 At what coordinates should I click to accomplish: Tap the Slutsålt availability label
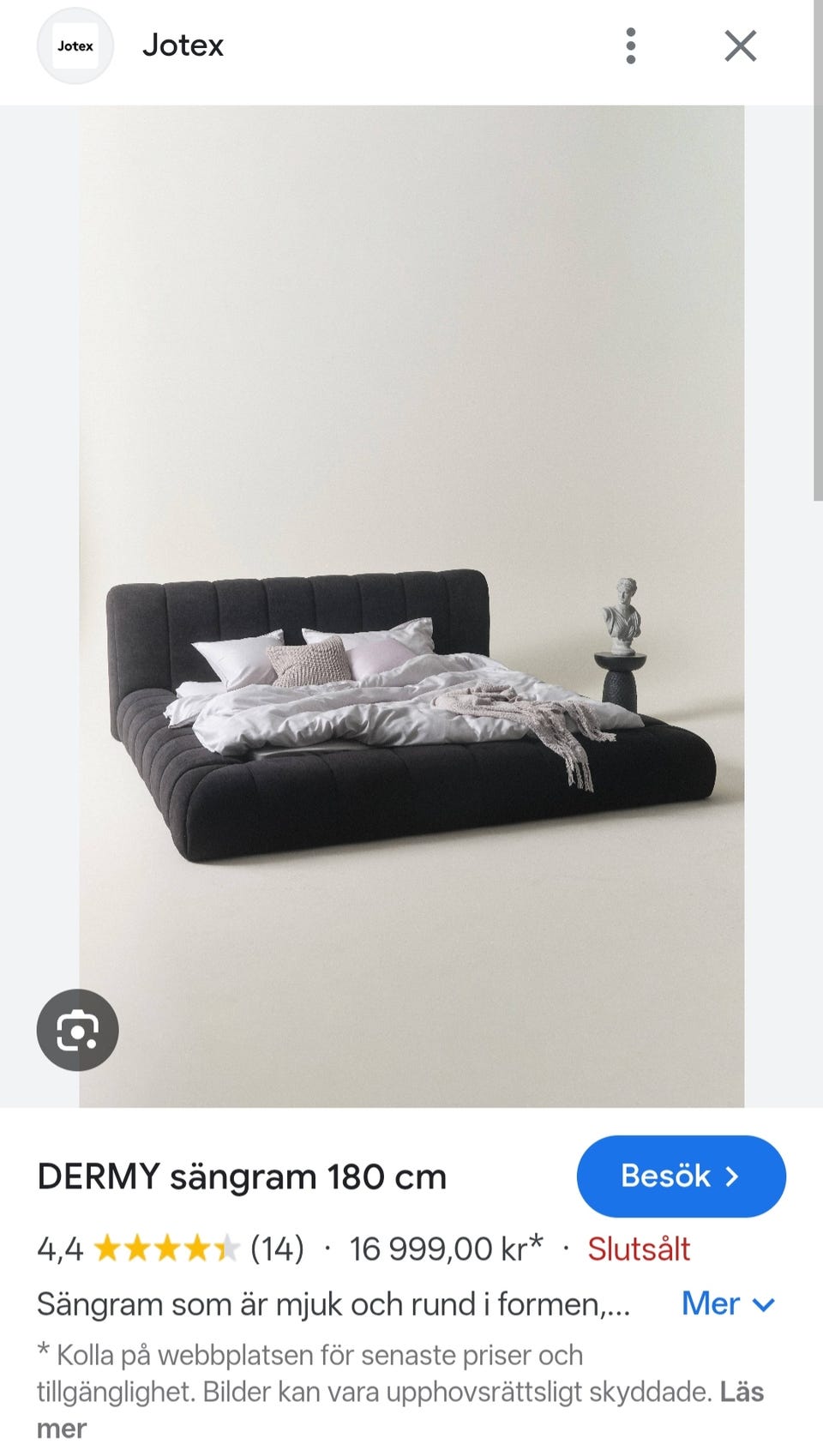point(639,1249)
